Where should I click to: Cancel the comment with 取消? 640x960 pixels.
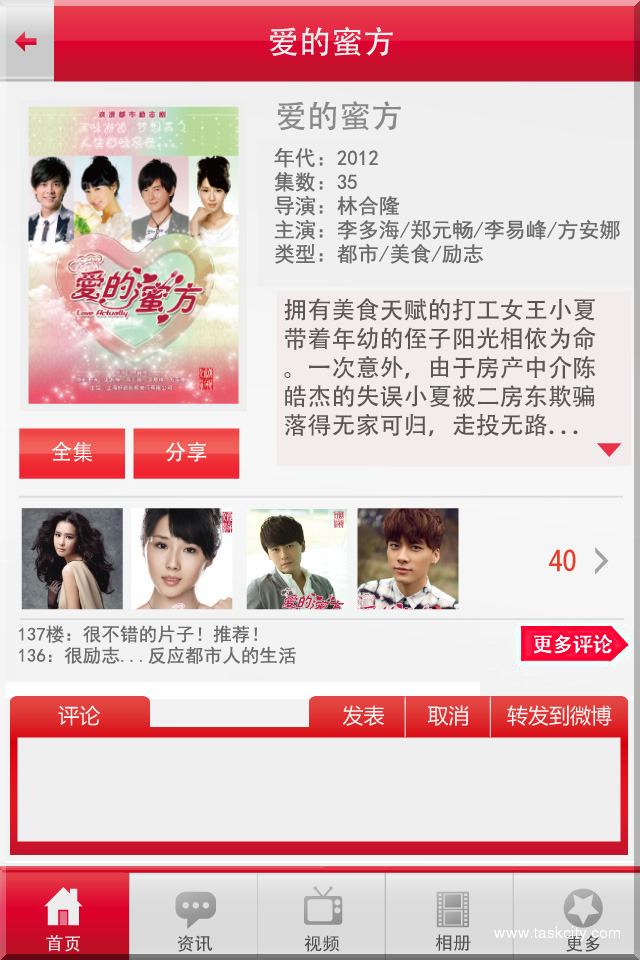(448, 717)
